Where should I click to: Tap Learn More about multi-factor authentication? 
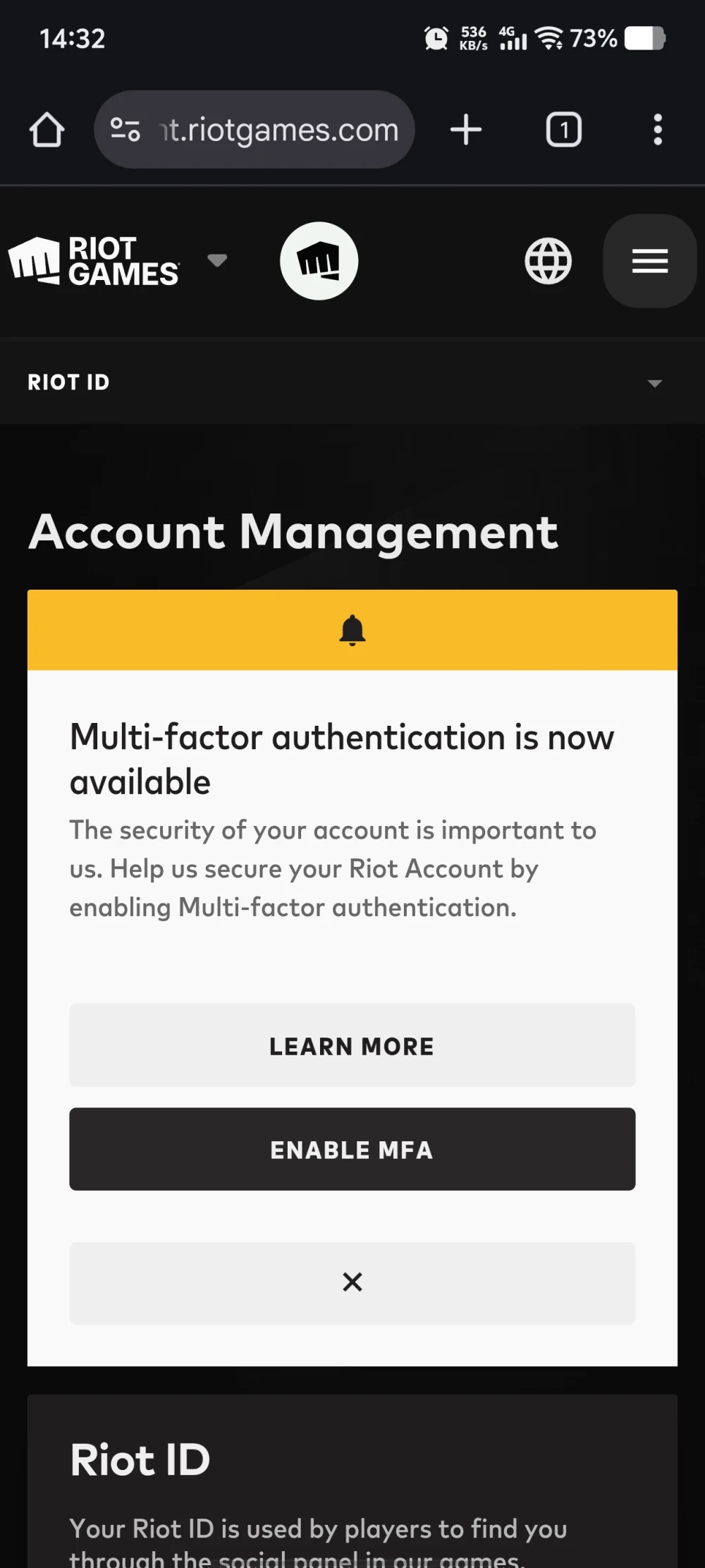[352, 1045]
